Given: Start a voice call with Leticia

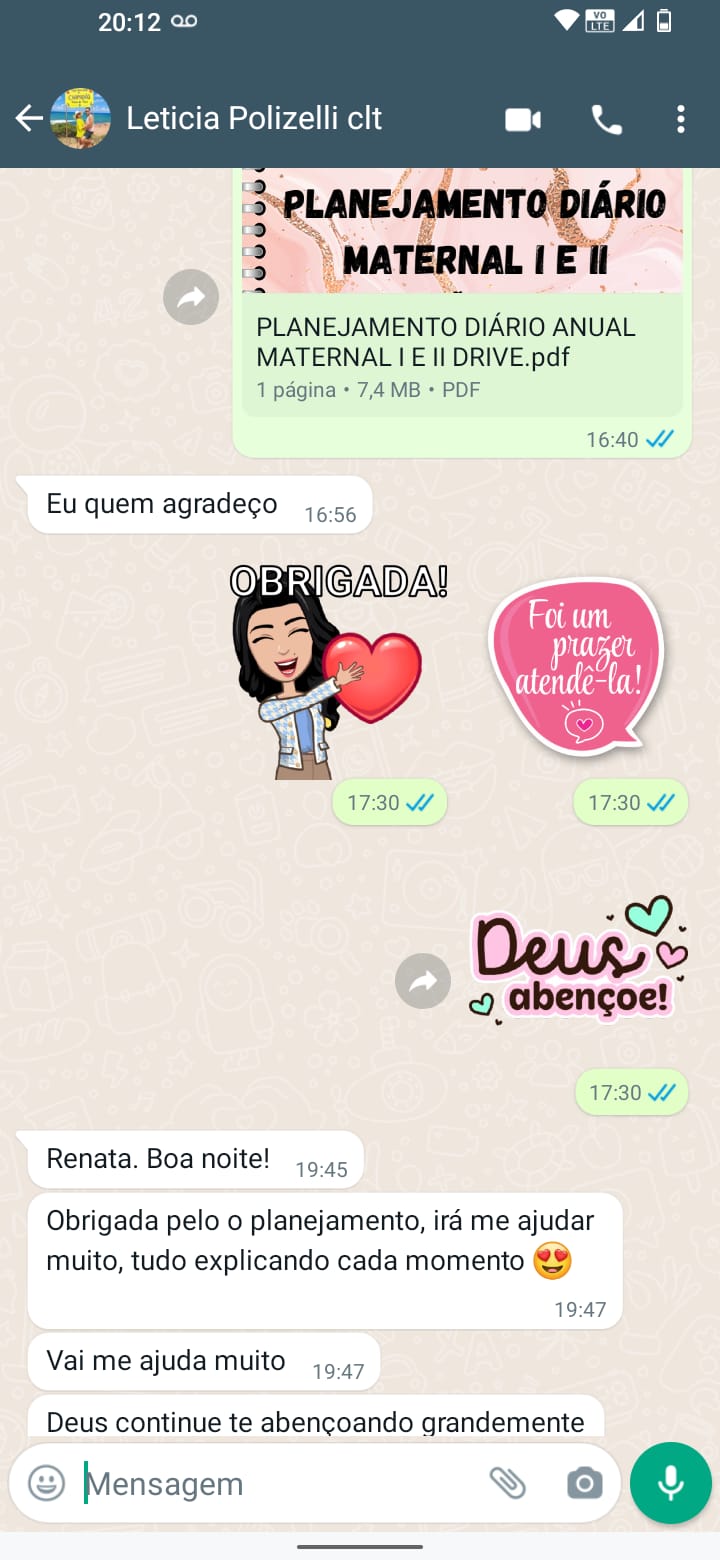Looking at the screenshot, I should tap(606, 120).
